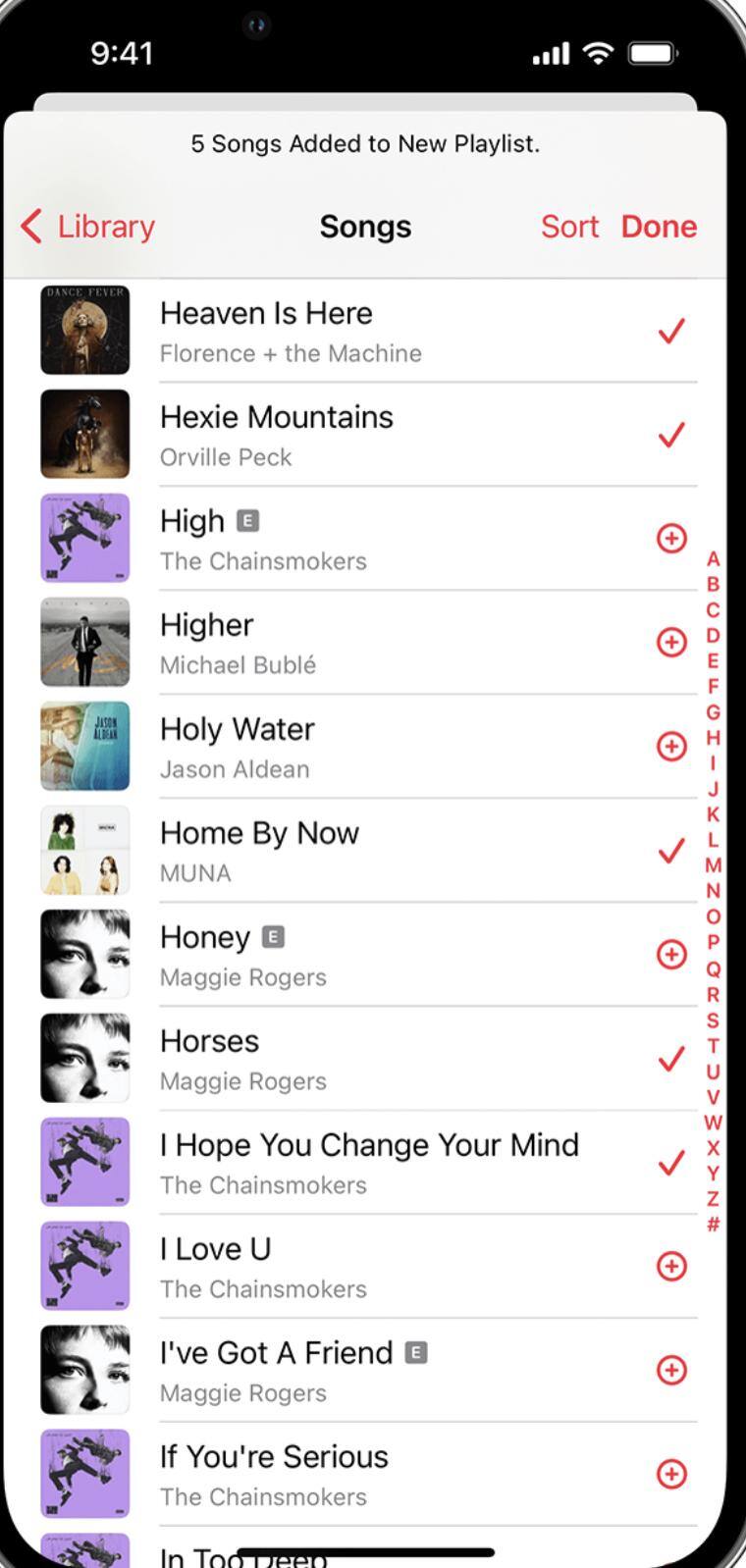Add Higher by Michael Bublé to playlist
The width and height of the screenshot is (746, 1568).
(x=671, y=642)
